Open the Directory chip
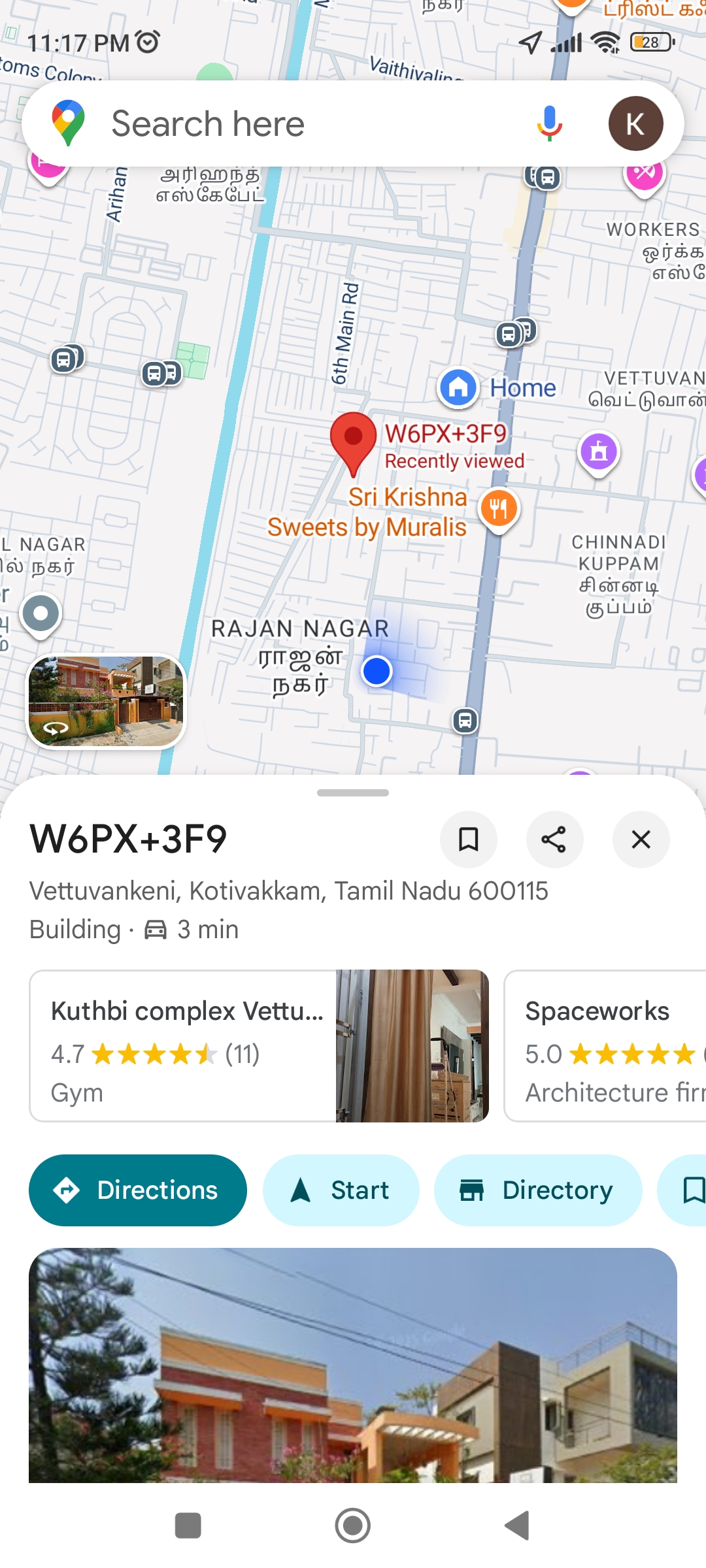 [x=537, y=1190]
